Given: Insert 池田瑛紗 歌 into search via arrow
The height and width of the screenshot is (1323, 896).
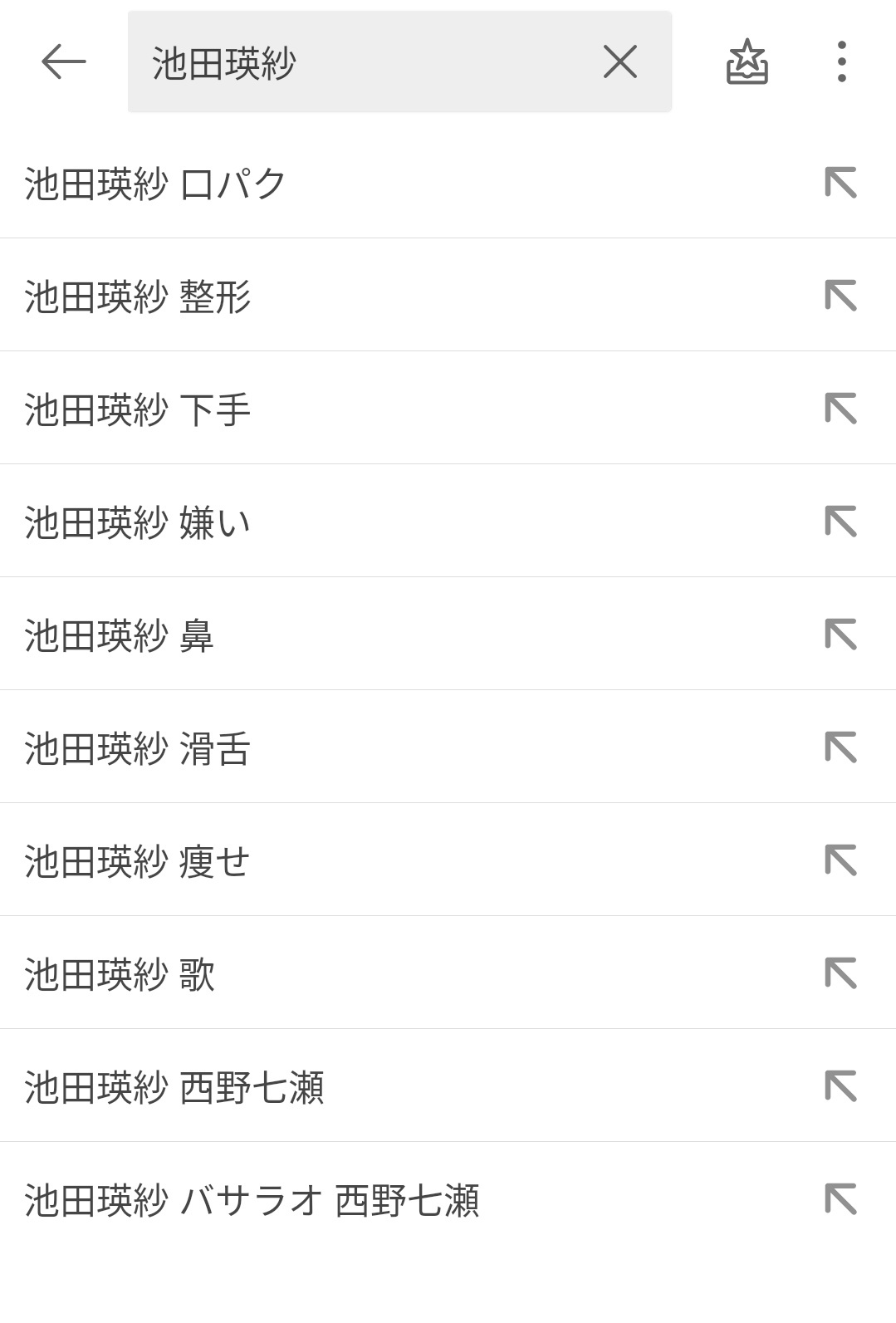Looking at the screenshot, I should click(x=840, y=973).
